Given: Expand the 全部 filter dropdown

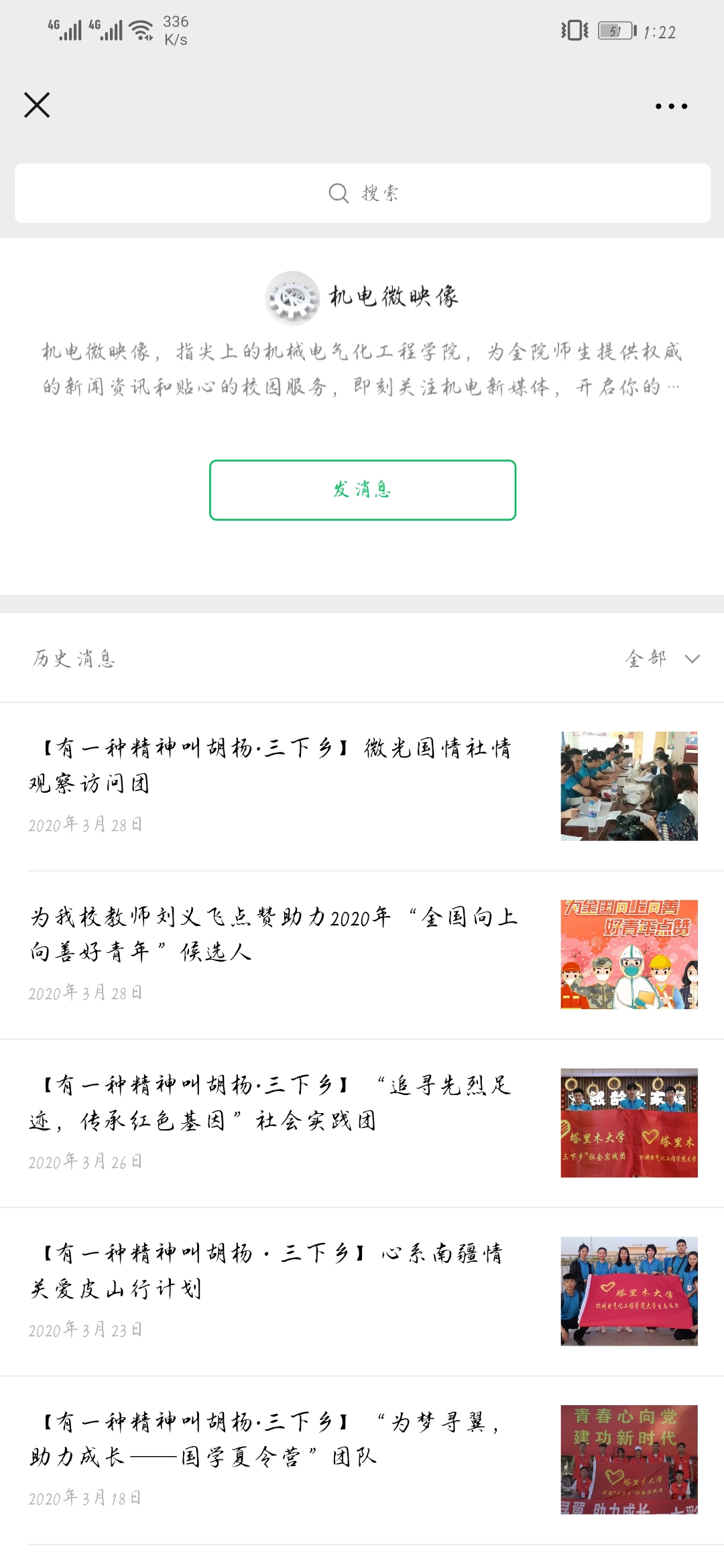Looking at the screenshot, I should [662, 659].
